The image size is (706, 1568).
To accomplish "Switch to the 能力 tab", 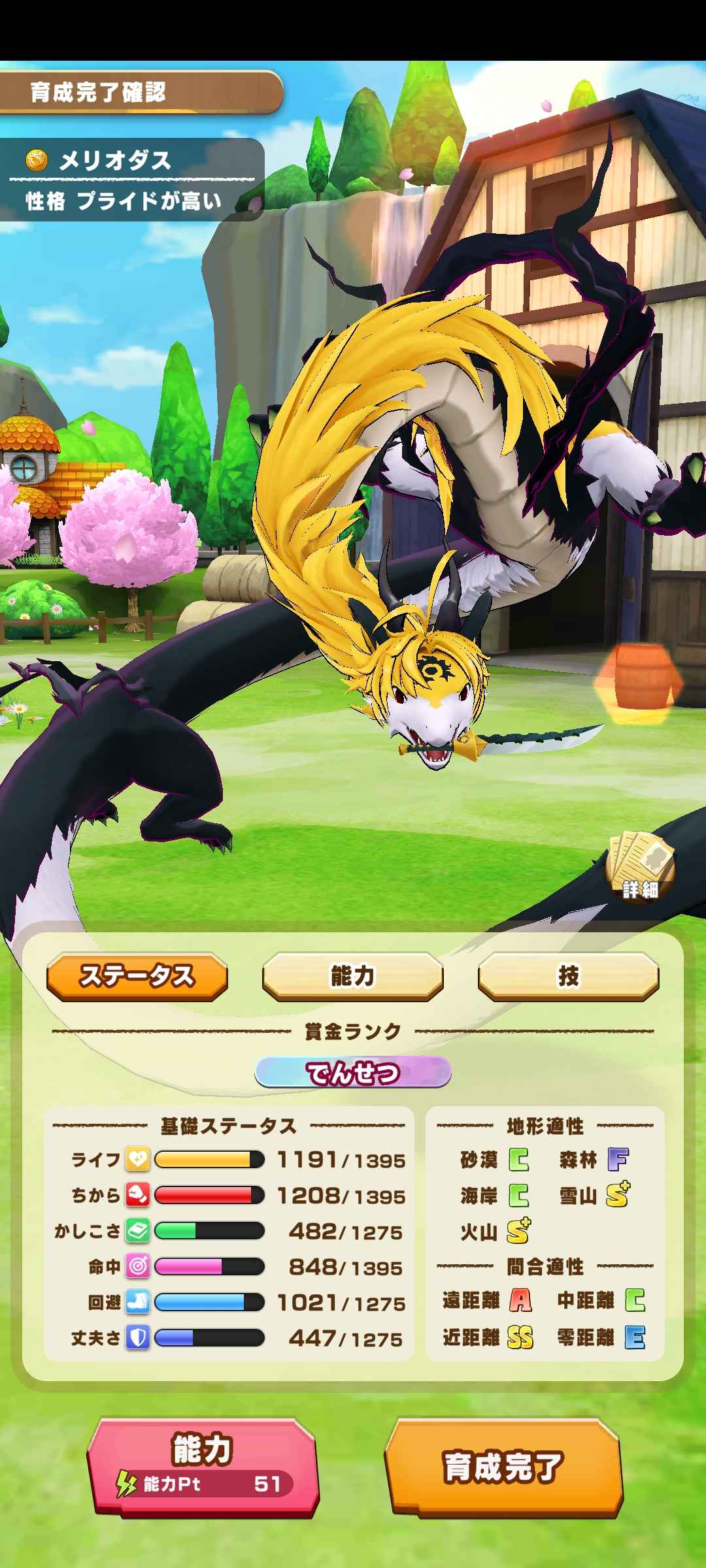I will [352, 976].
